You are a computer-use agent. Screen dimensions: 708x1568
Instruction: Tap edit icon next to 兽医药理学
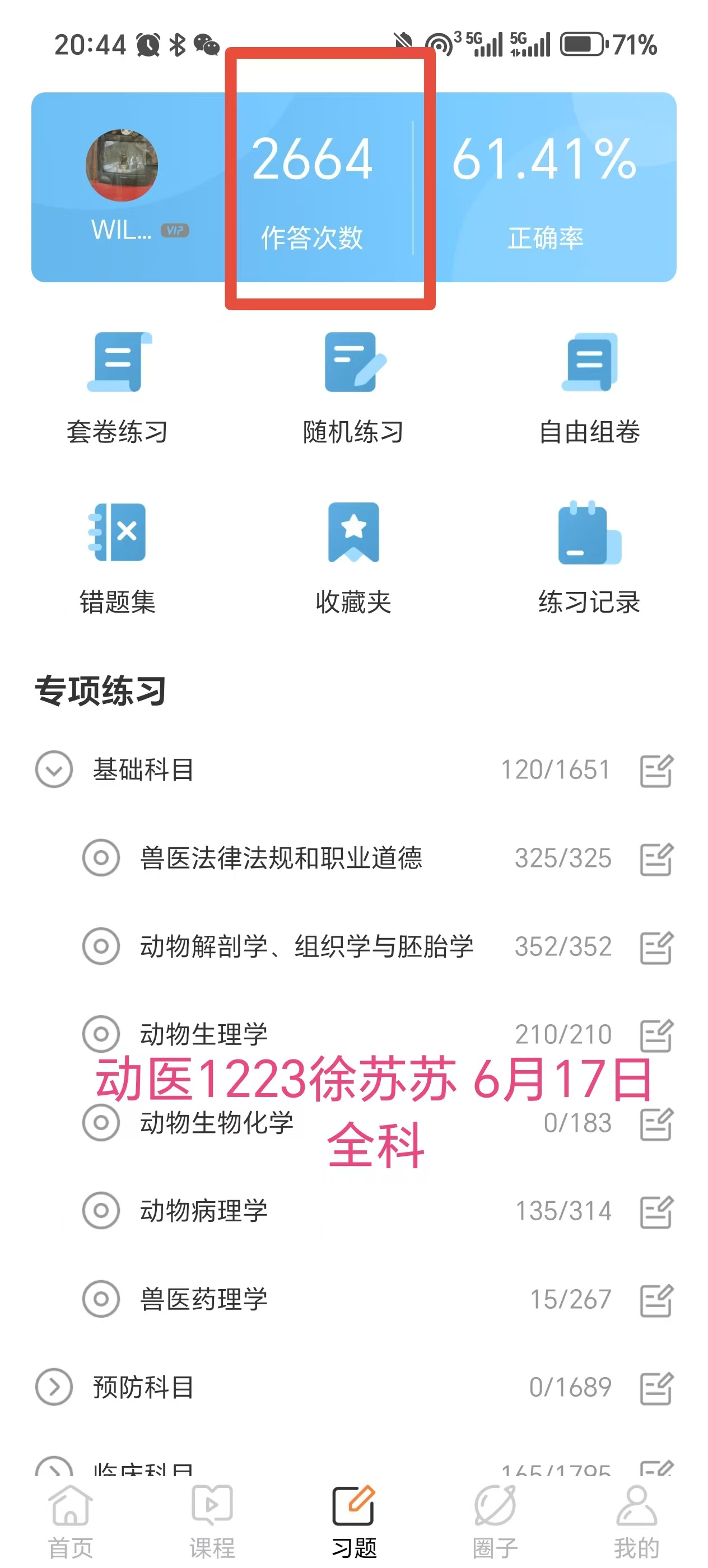coord(656,1300)
